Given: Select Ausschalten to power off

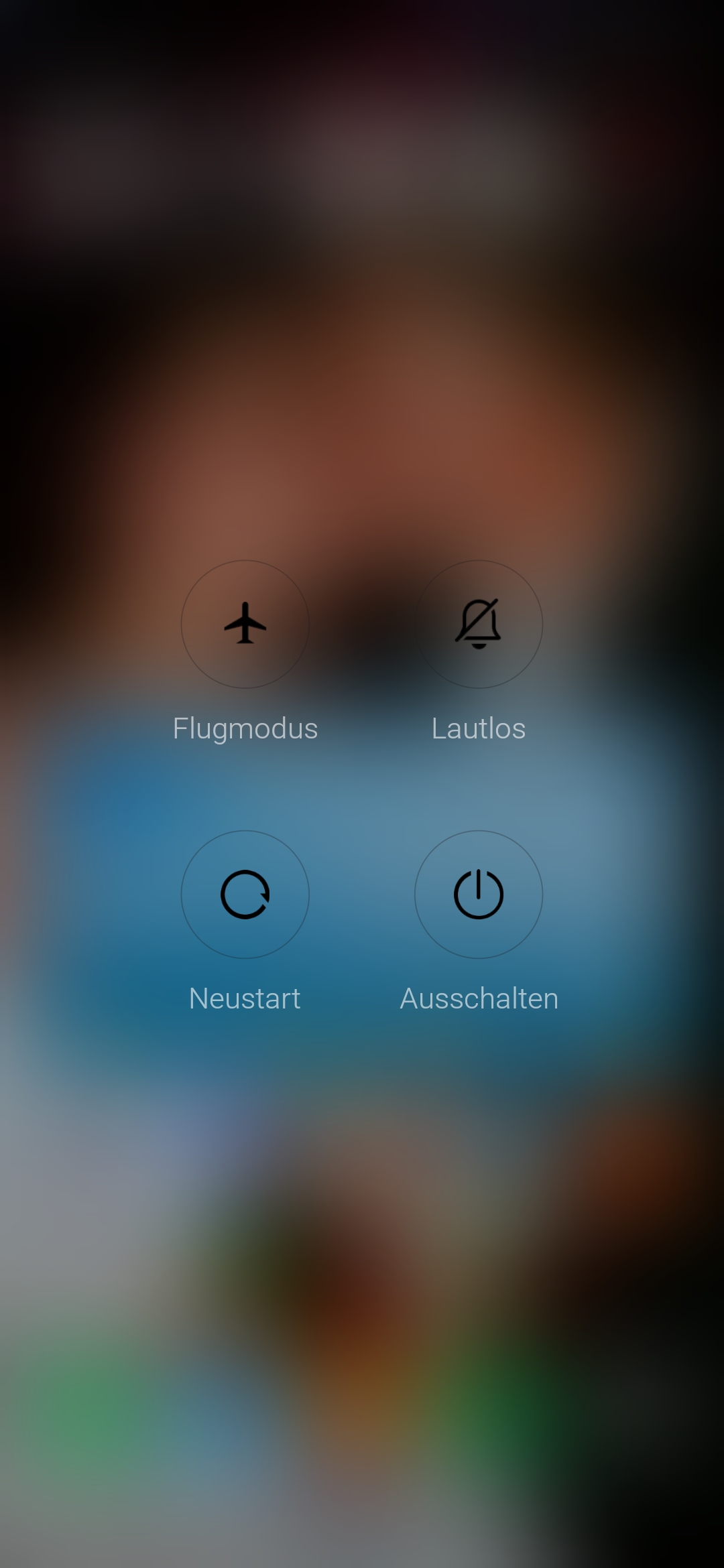Looking at the screenshot, I should tap(479, 895).
